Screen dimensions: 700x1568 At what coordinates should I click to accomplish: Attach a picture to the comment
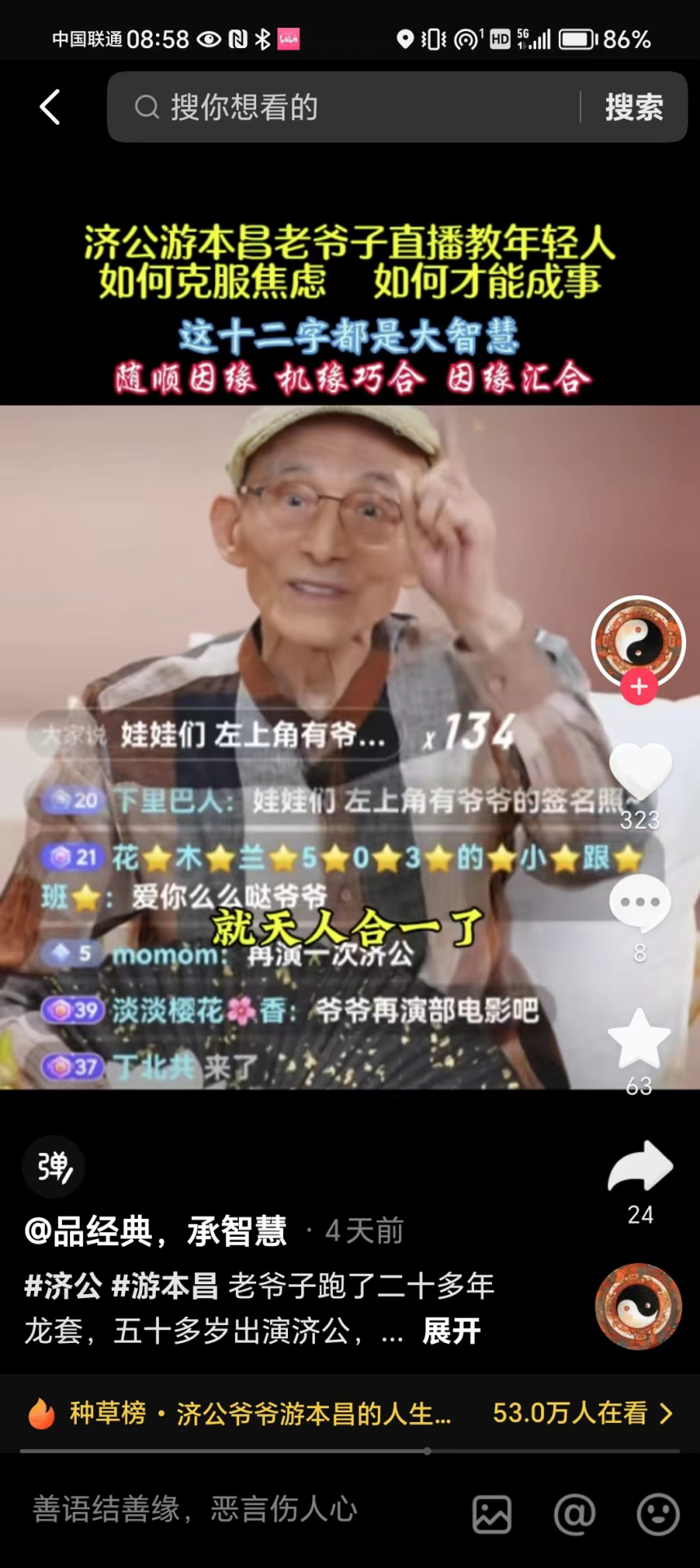[x=492, y=1515]
